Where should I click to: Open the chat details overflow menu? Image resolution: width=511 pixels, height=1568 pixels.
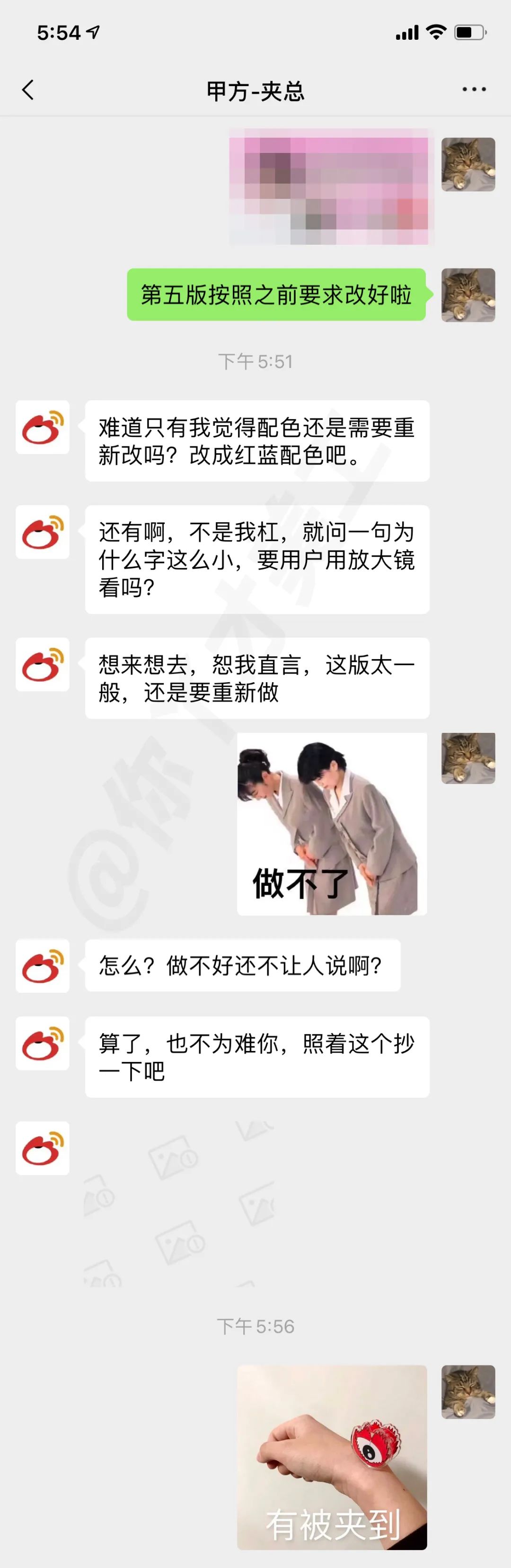tap(474, 89)
